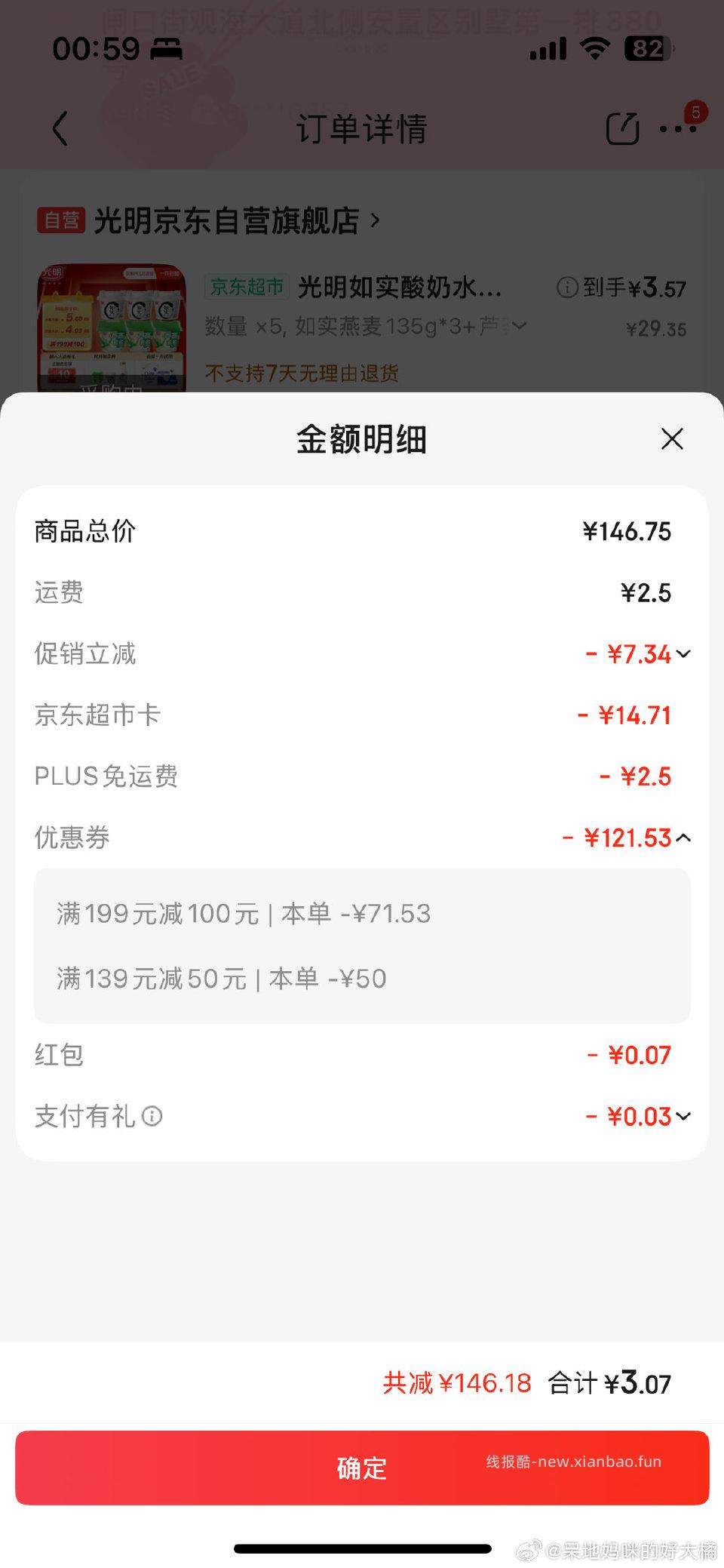This screenshot has height=1568, width=724.
Task: Tap the status bar battery indicator showing 82
Action: coord(650,48)
